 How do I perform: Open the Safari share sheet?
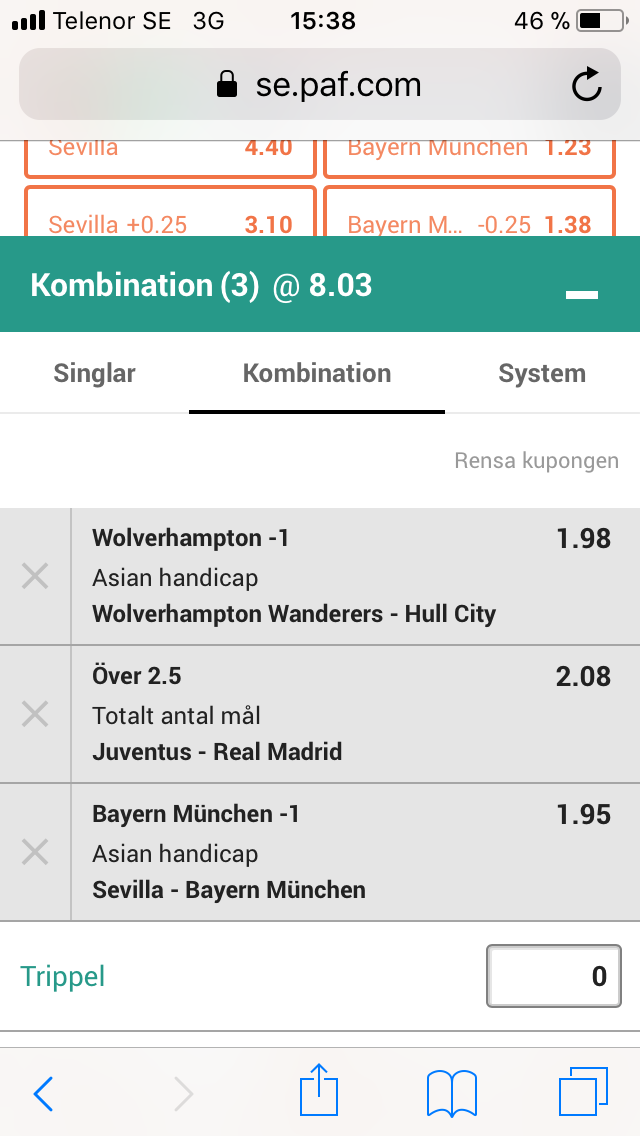pos(319,1089)
